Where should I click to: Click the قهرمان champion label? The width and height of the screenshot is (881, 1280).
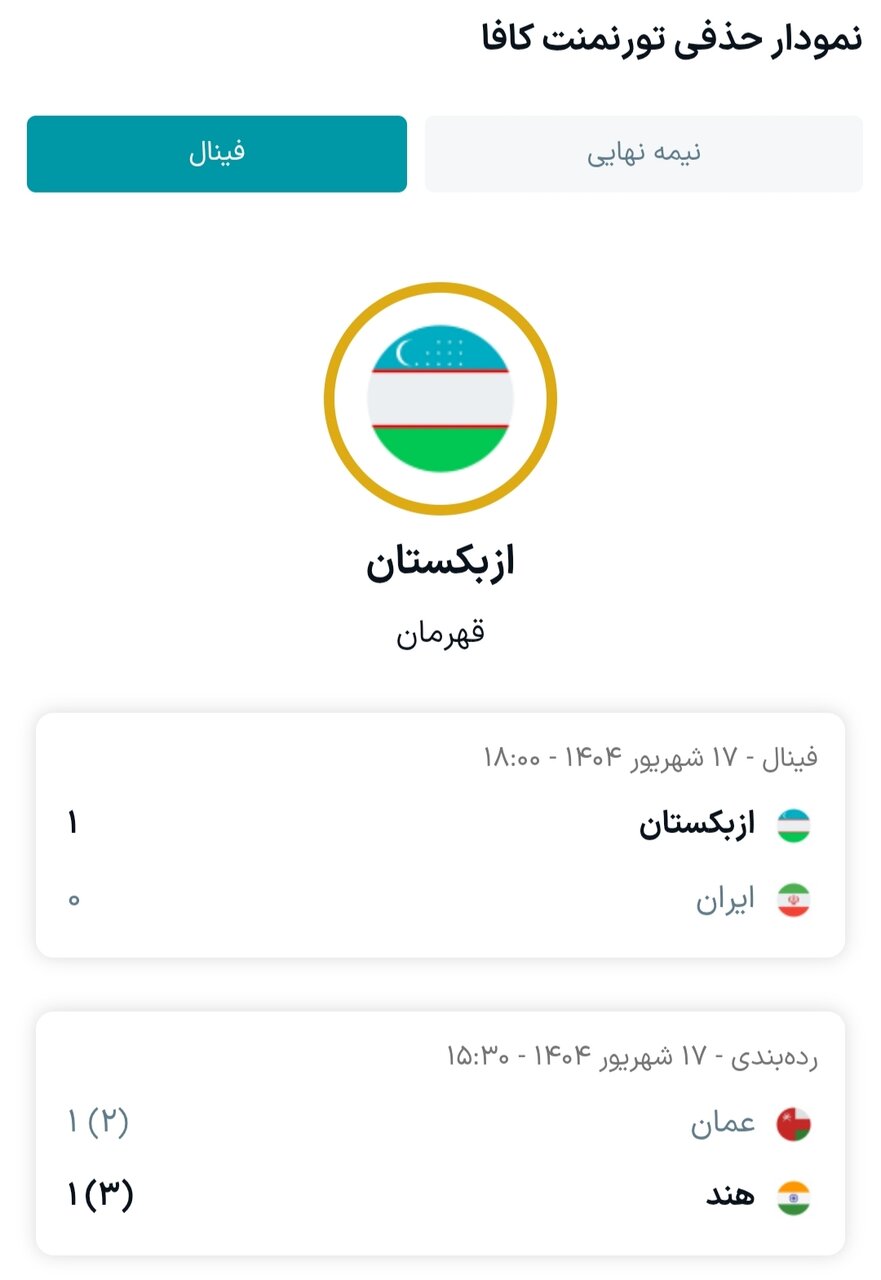(x=440, y=631)
